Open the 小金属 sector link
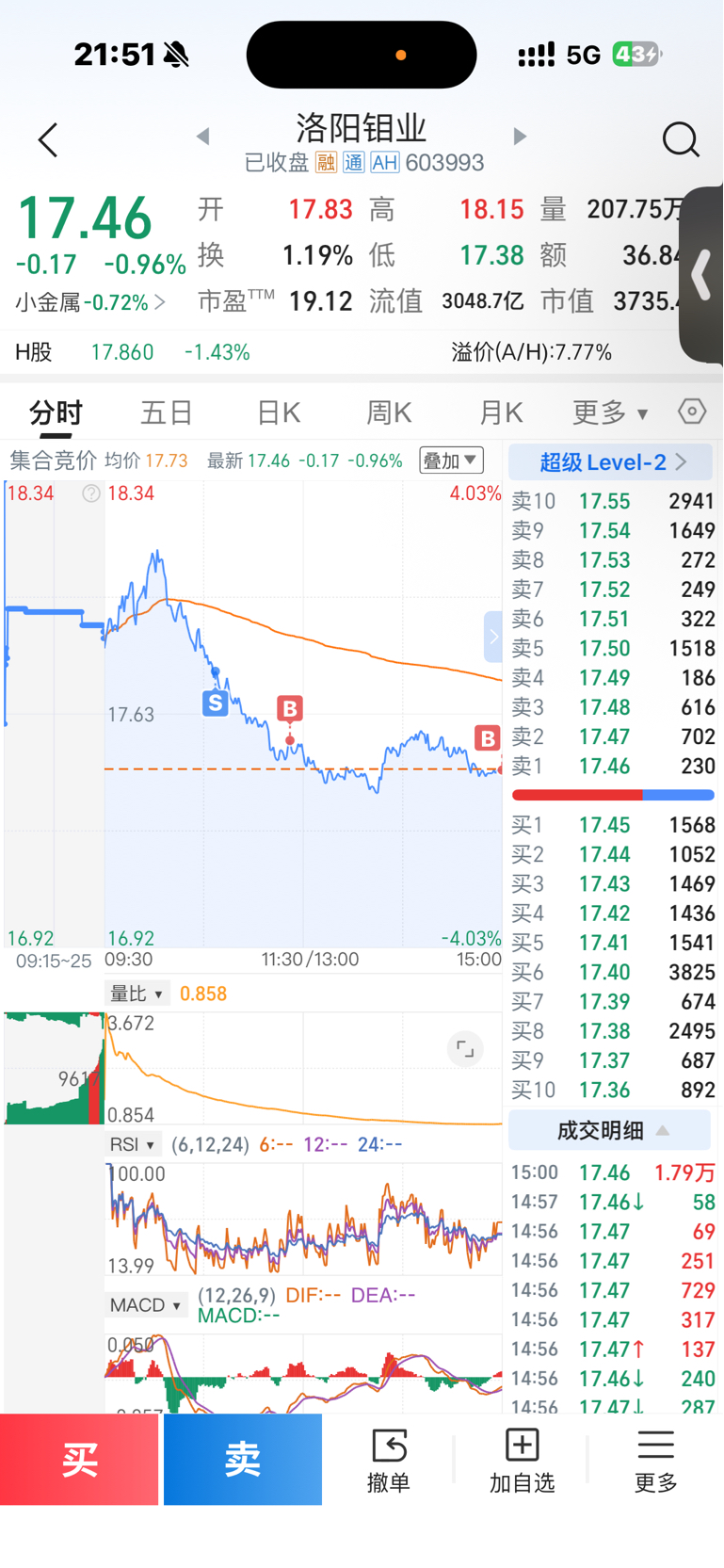Viewport: 724px width, 1568px height. [x=90, y=302]
